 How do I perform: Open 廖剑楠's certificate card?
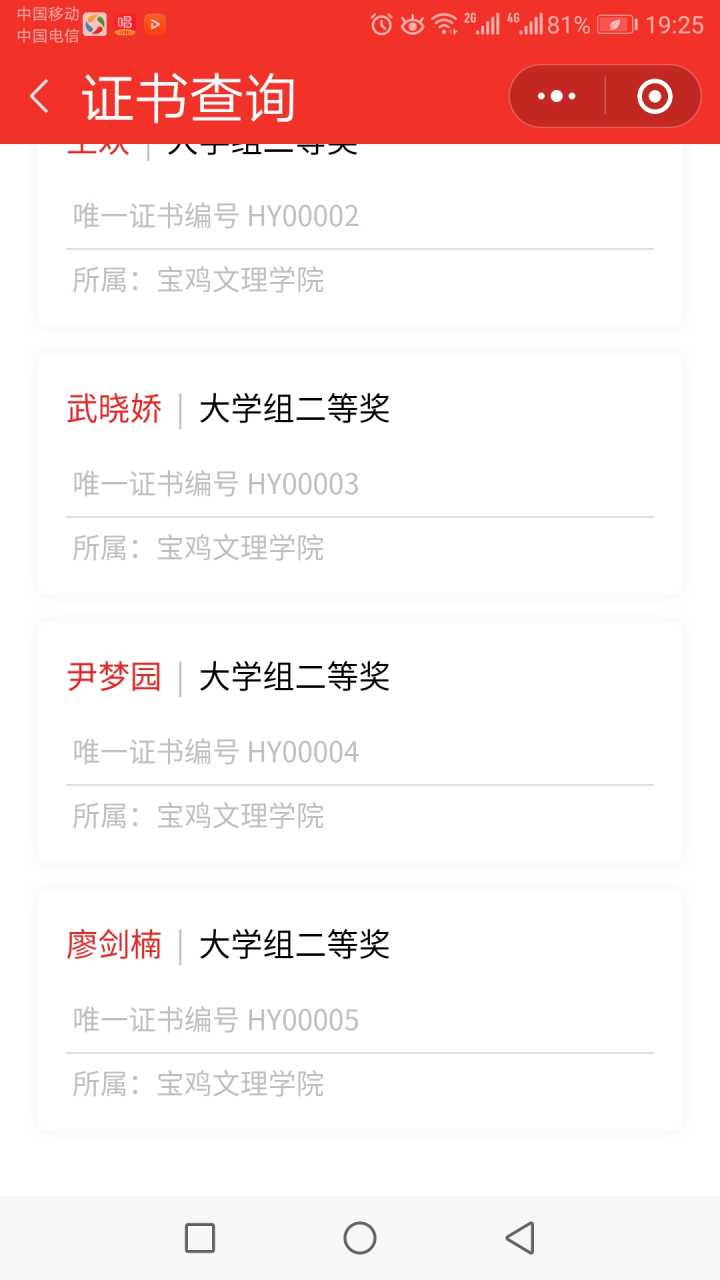(x=360, y=1010)
